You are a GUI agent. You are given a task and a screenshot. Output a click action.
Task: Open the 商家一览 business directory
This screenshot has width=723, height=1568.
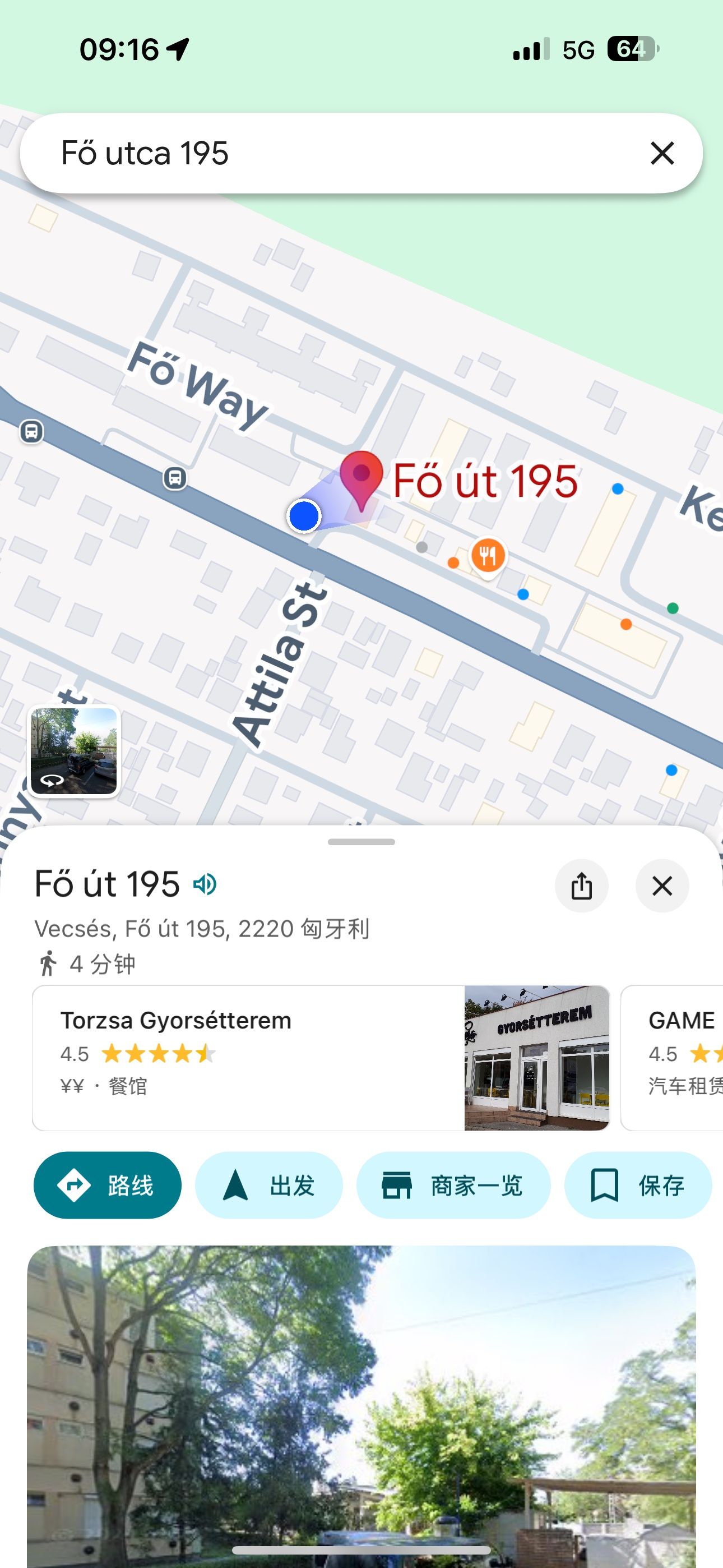coord(453,1184)
